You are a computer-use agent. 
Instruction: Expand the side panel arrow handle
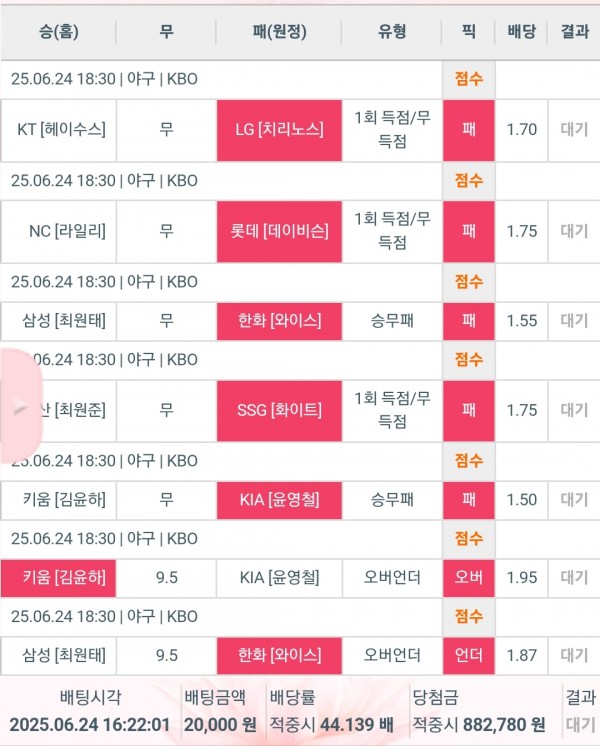pyautogui.click(x=20, y=406)
